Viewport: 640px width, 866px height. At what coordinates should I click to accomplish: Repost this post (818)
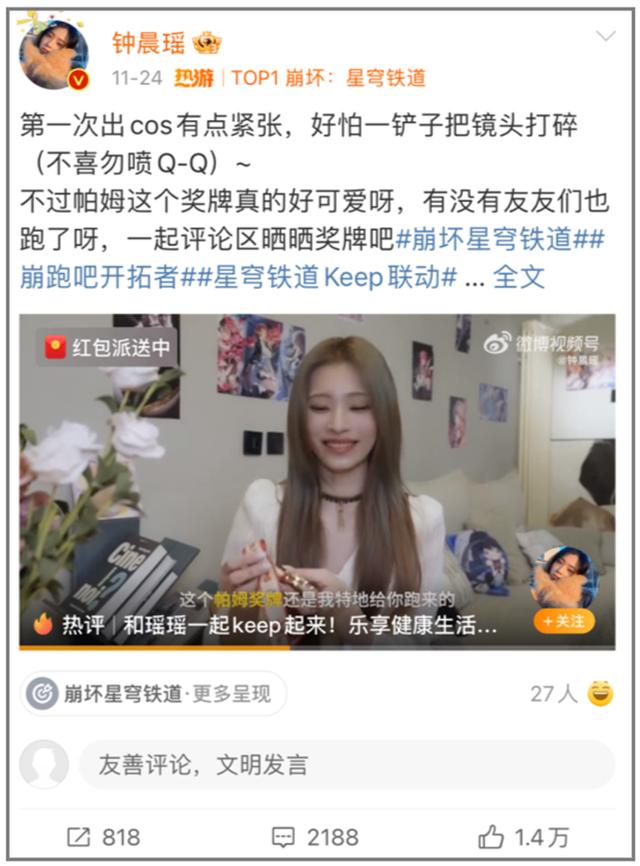104,837
